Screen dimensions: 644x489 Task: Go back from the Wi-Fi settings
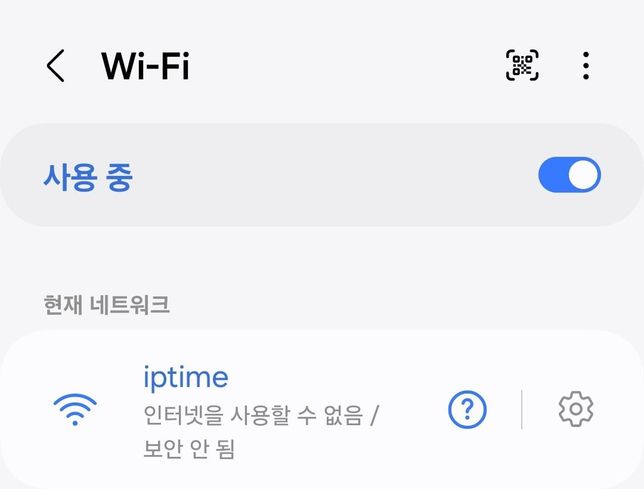[56, 66]
